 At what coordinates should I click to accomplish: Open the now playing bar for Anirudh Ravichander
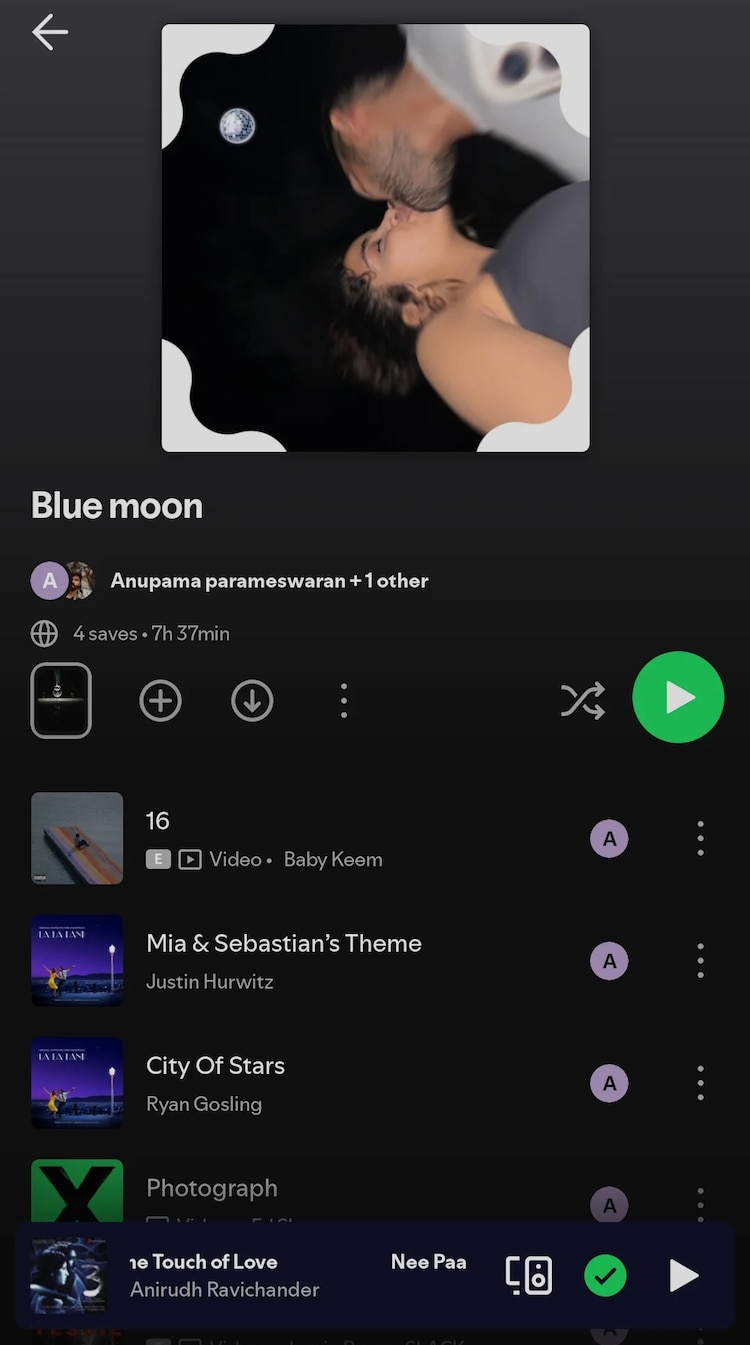pyautogui.click(x=260, y=1275)
